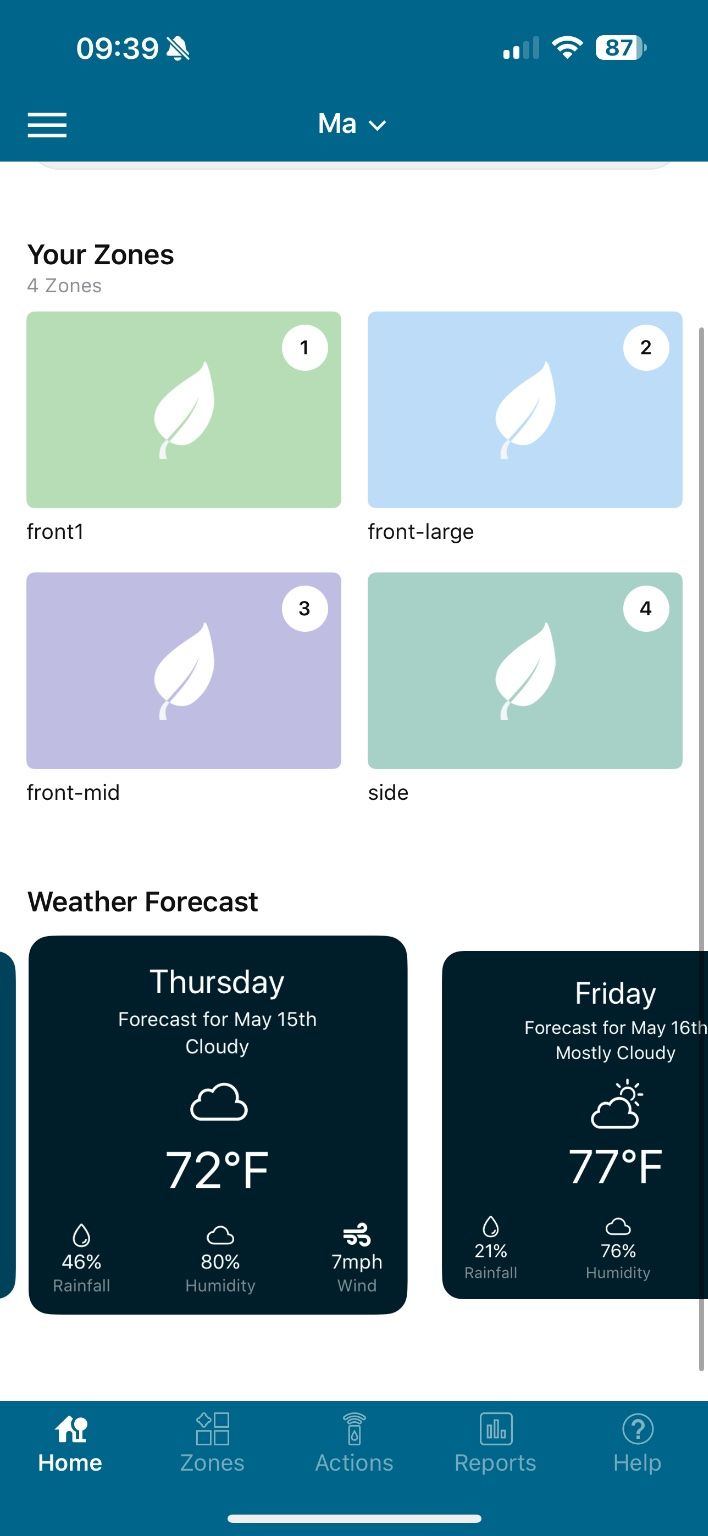Image resolution: width=708 pixels, height=1536 pixels.
Task: Select the front-mid zone card
Action: [184, 670]
